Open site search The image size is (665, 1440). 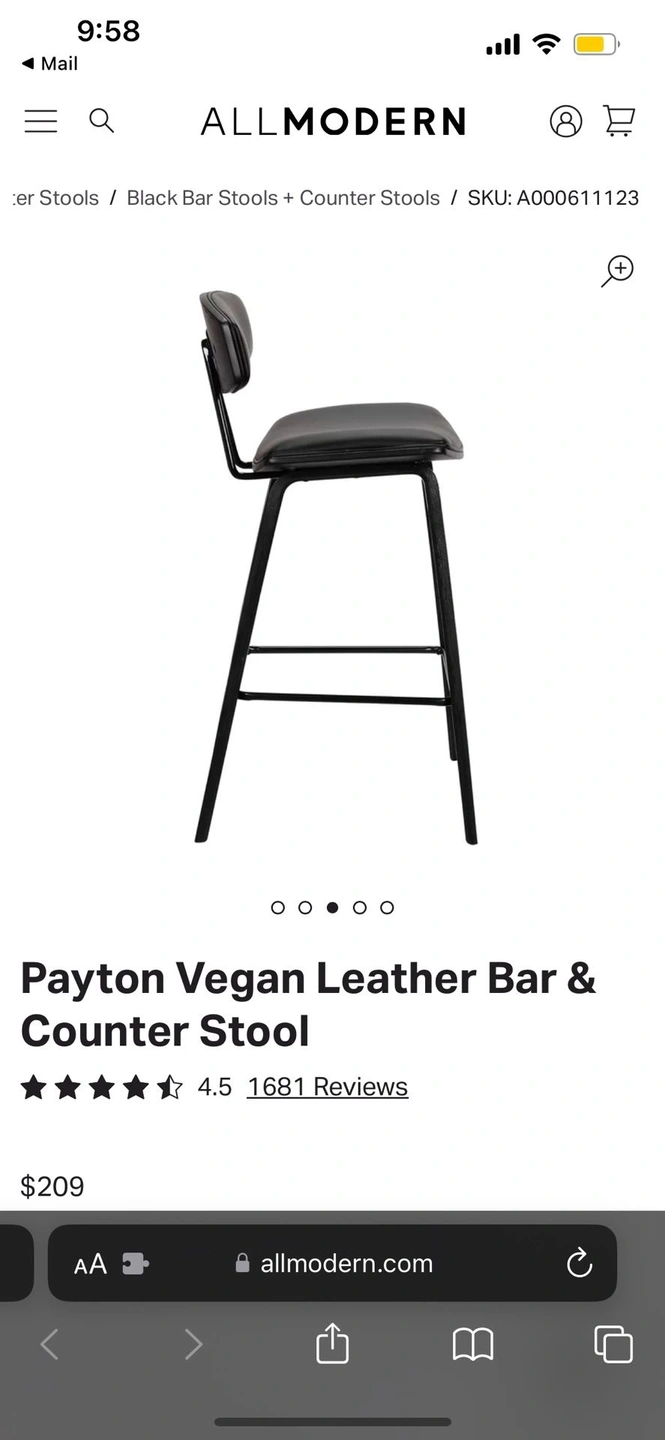(101, 121)
